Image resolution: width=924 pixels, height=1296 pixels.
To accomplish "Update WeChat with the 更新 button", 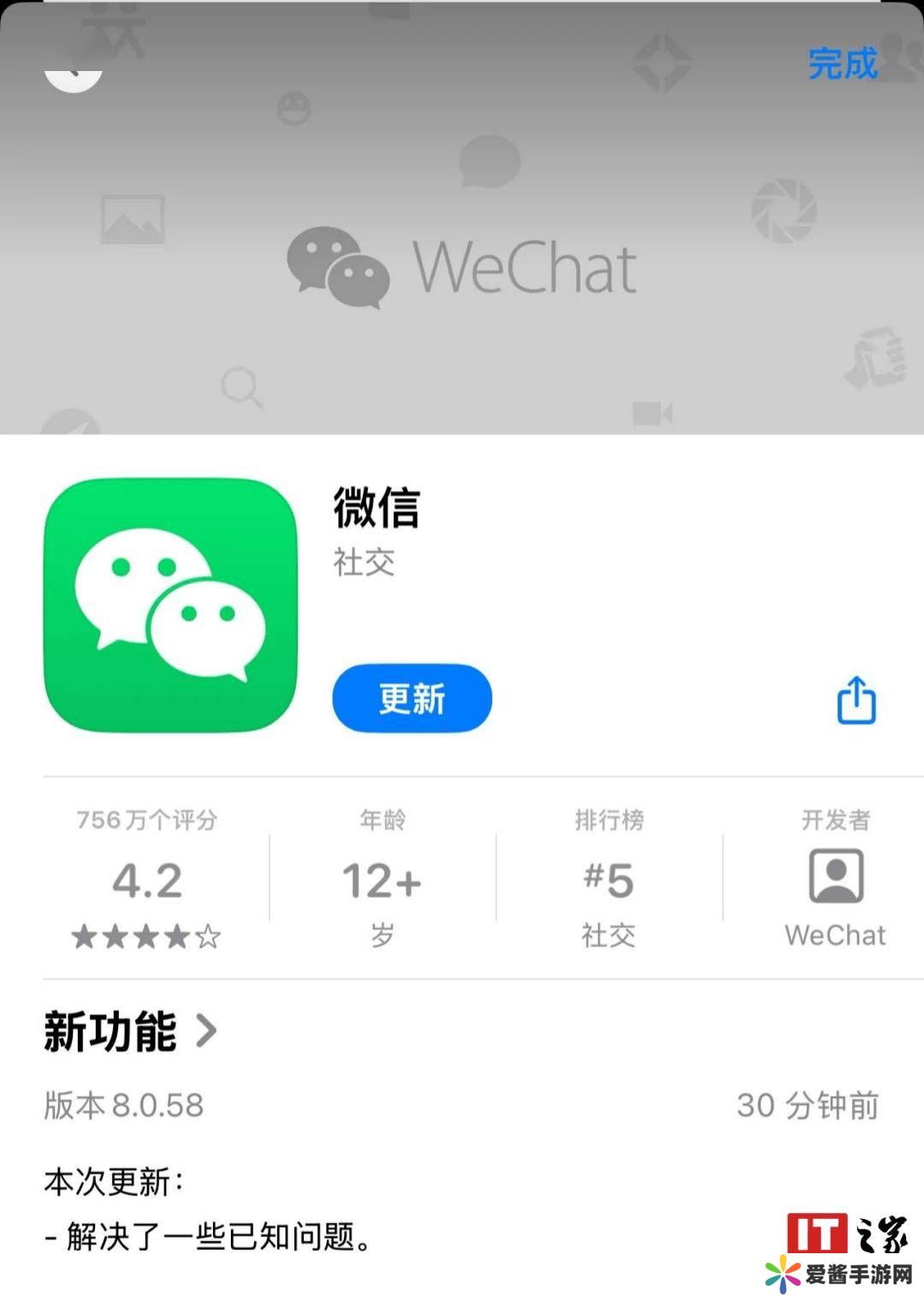I will click(x=412, y=699).
